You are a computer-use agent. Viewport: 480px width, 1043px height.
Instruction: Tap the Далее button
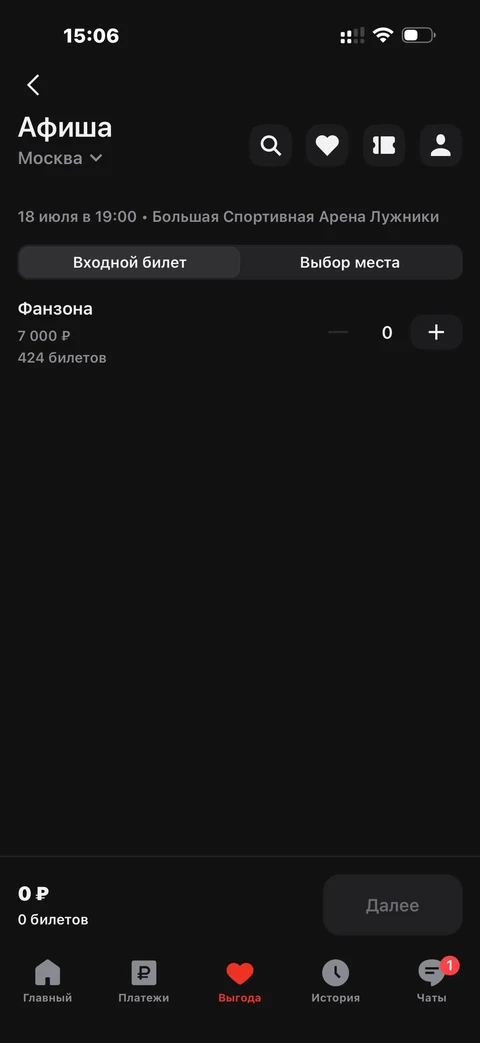tap(392, 905)
